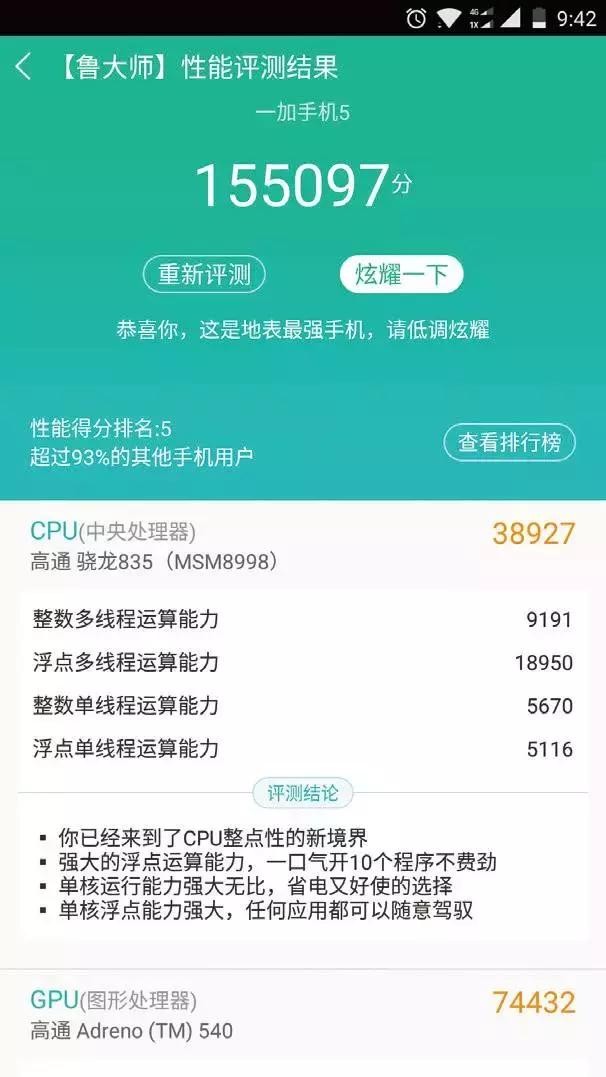Tap 重新评测 to rerun the benchmark
The width and height of the screenshot is (606, 1077).
click(x=204, y=274)
